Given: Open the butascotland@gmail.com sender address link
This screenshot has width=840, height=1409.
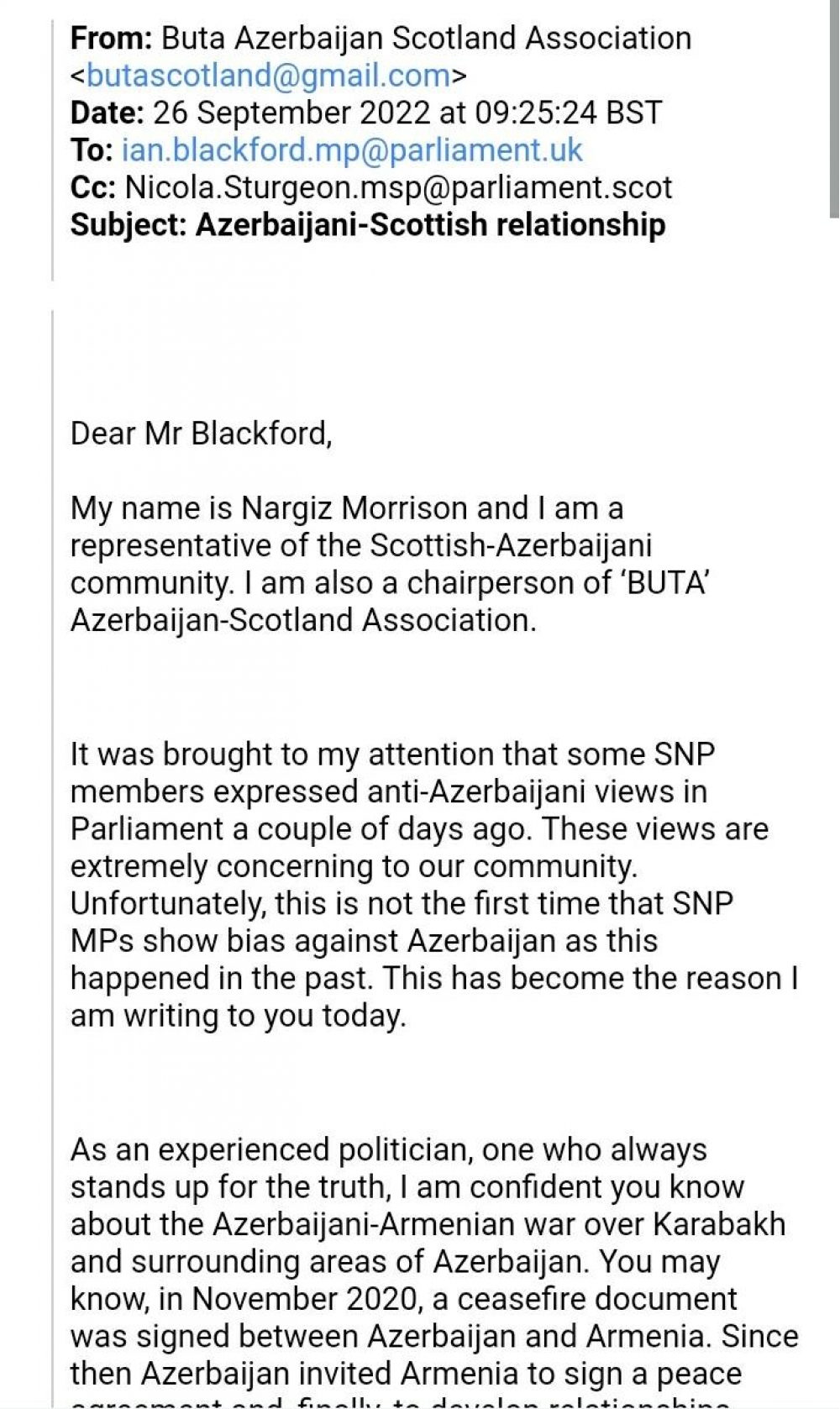Looking at the screenshot, I should click(268, 76).
